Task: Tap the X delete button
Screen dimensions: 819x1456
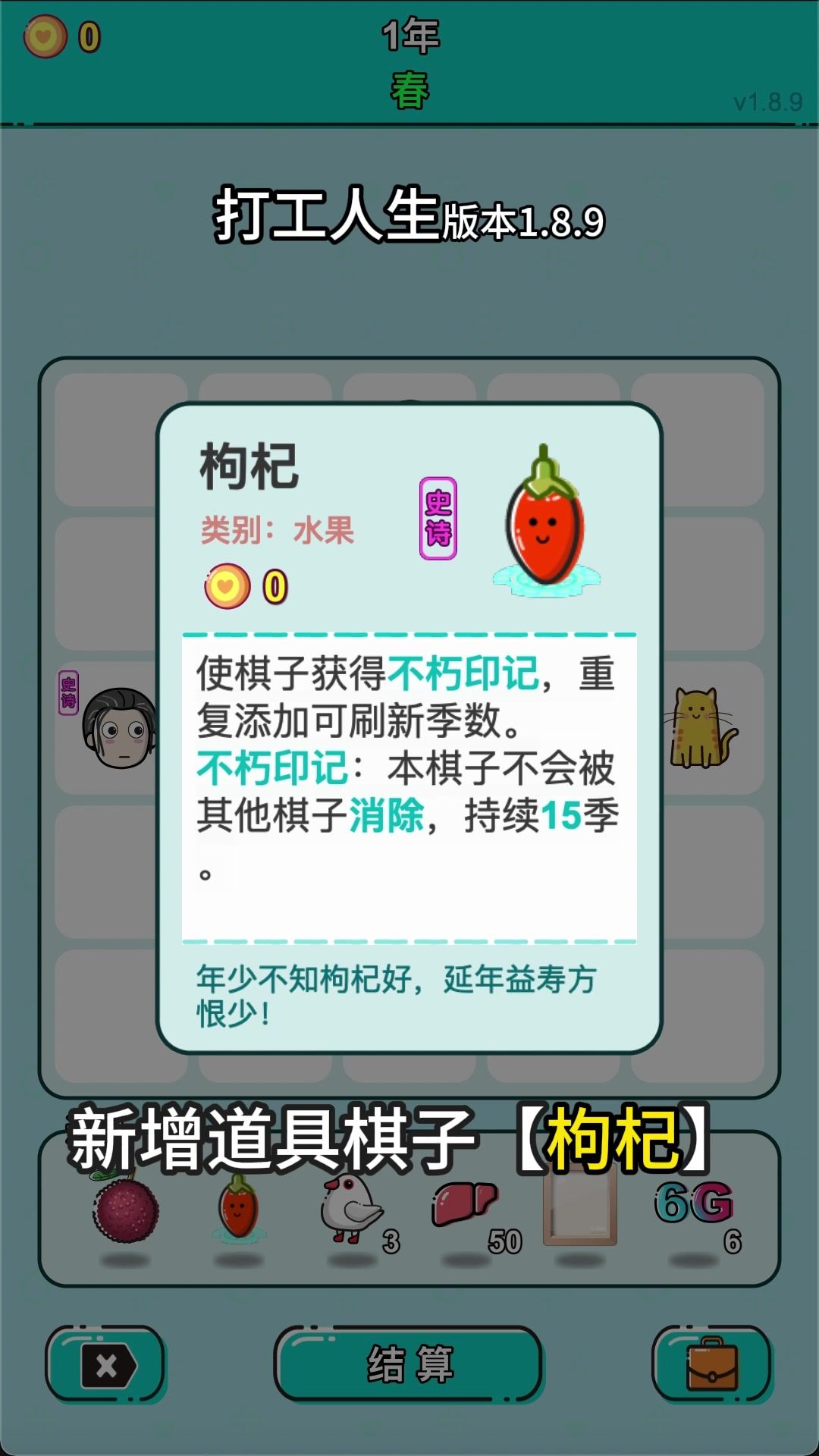Action: click(x=106, y=1363)
